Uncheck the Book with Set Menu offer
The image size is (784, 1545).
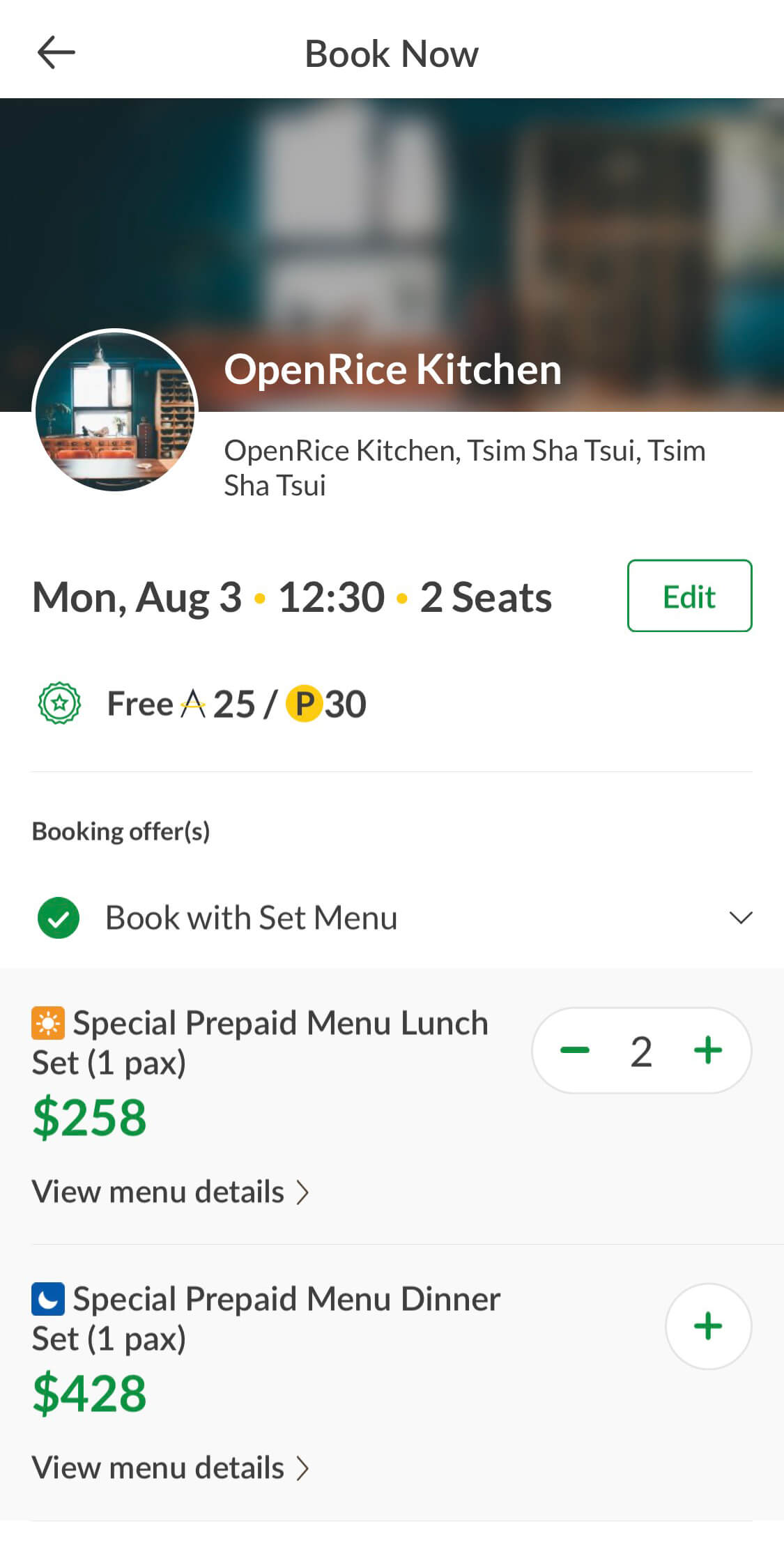point(59,918)
